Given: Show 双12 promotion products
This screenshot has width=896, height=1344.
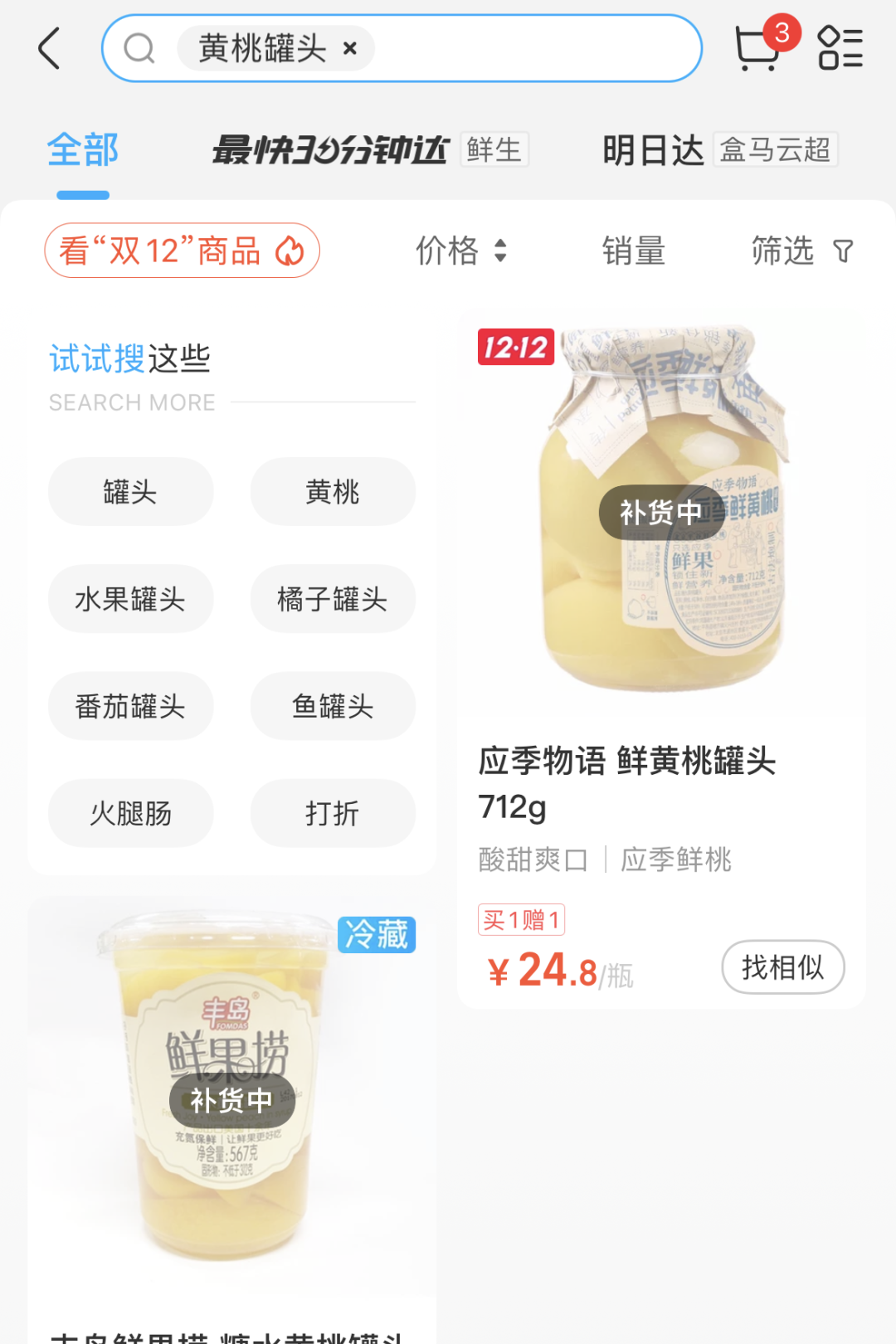Looking at the screenshot, I should [x=182, y=251].
